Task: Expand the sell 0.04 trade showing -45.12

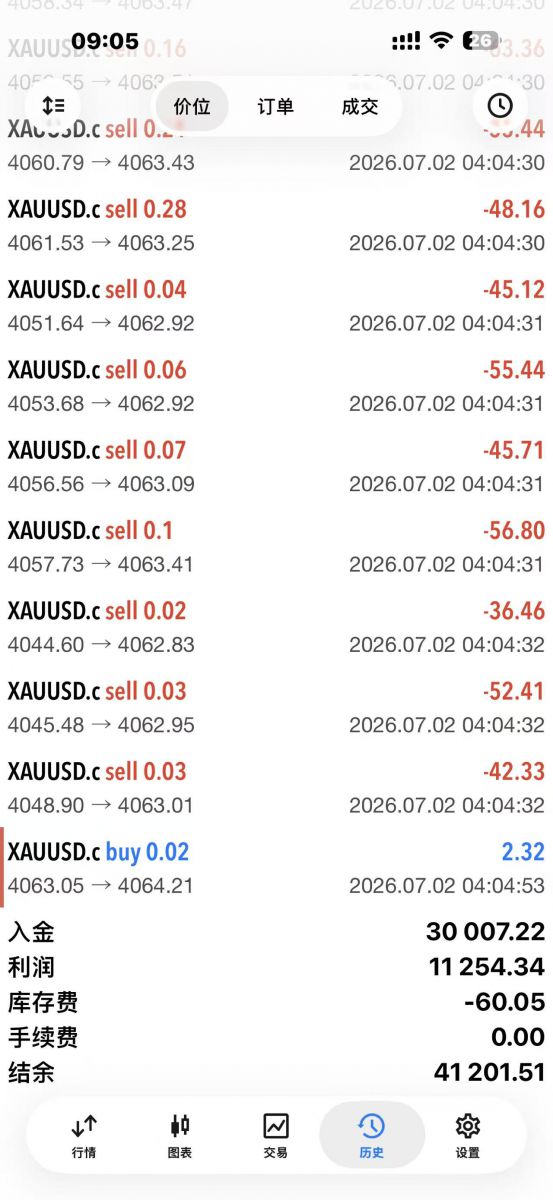Action: 276,305
